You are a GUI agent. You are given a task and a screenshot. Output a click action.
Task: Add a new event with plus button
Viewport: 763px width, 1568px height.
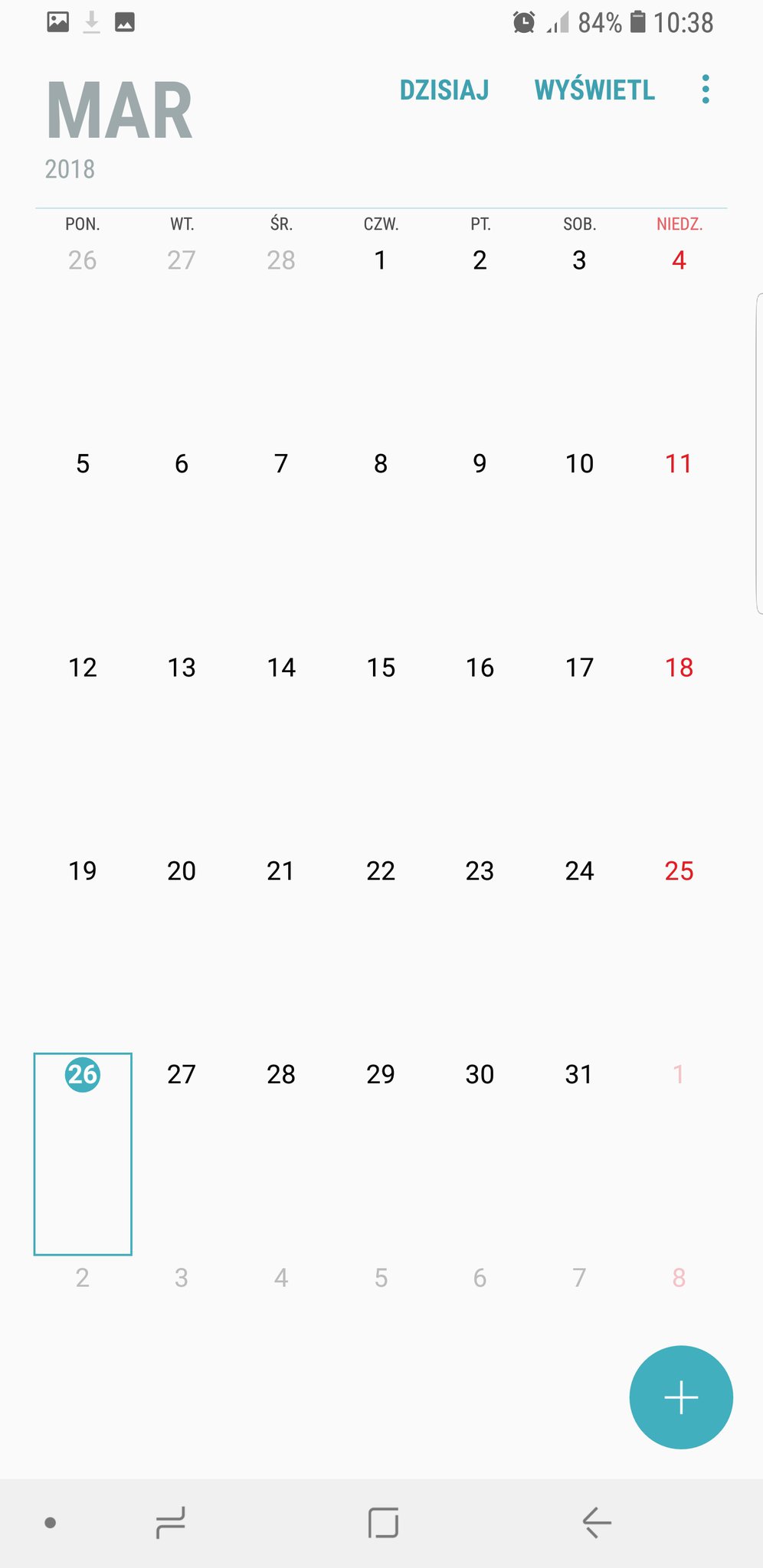681,1397
